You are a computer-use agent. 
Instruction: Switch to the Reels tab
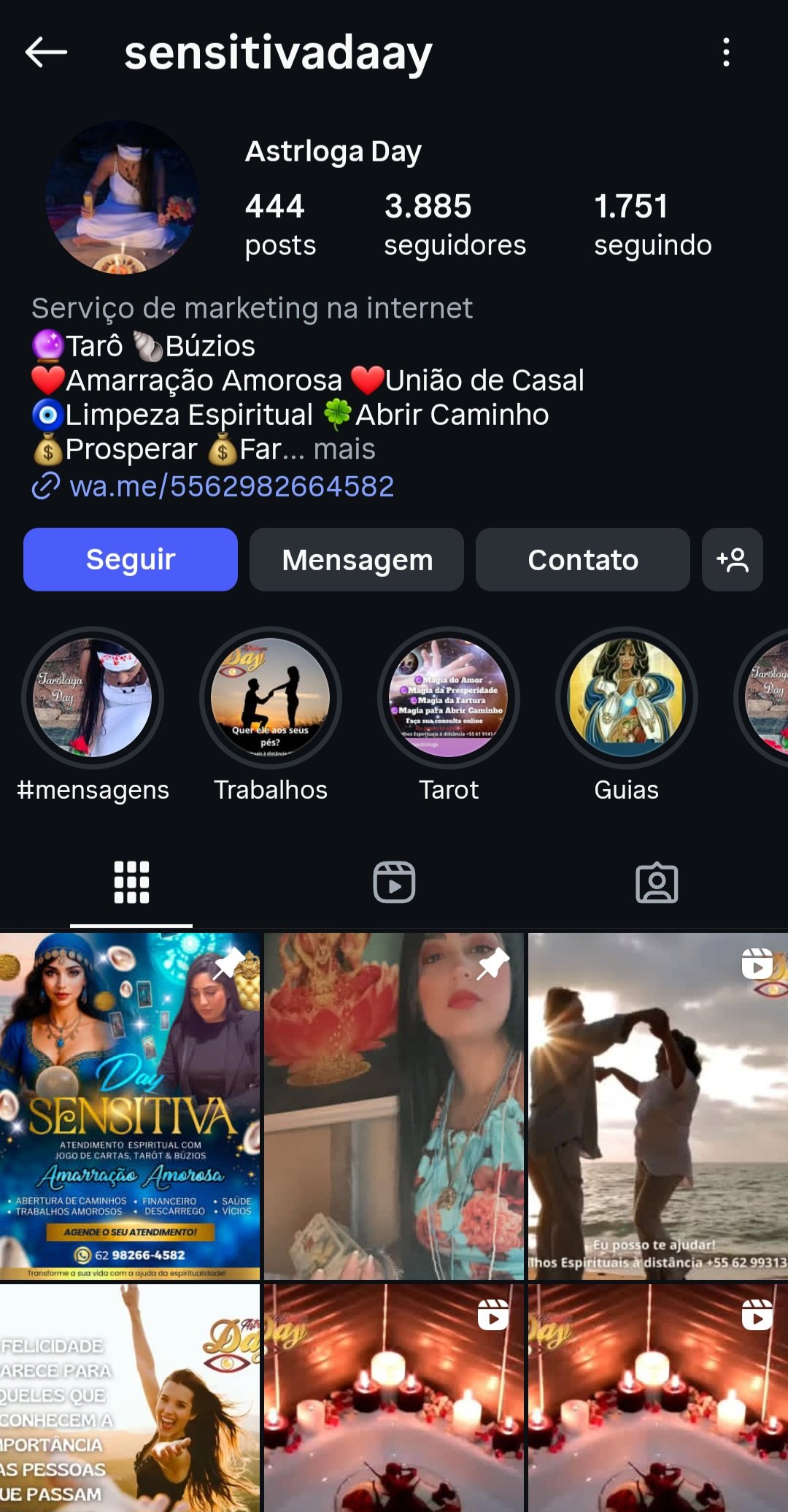pyautogui.click(x=394, y=883)
